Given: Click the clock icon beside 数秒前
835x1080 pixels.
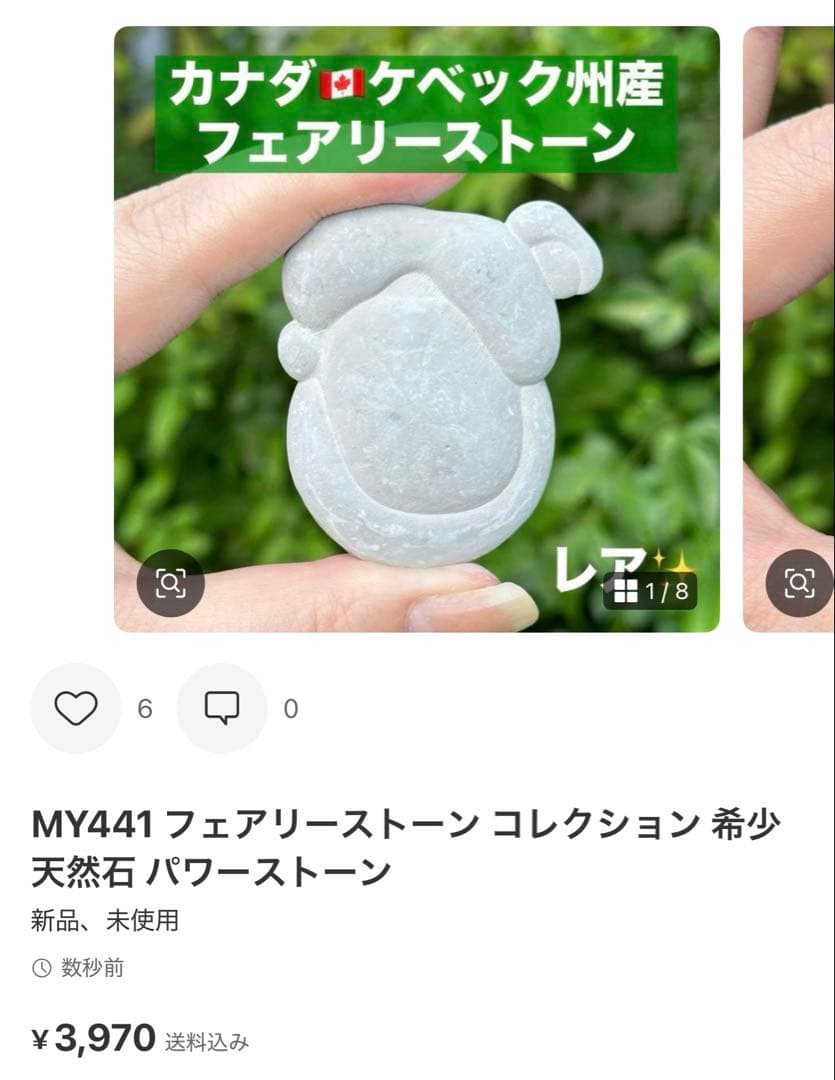Looking at the screenshot, I should coord(39,968).
